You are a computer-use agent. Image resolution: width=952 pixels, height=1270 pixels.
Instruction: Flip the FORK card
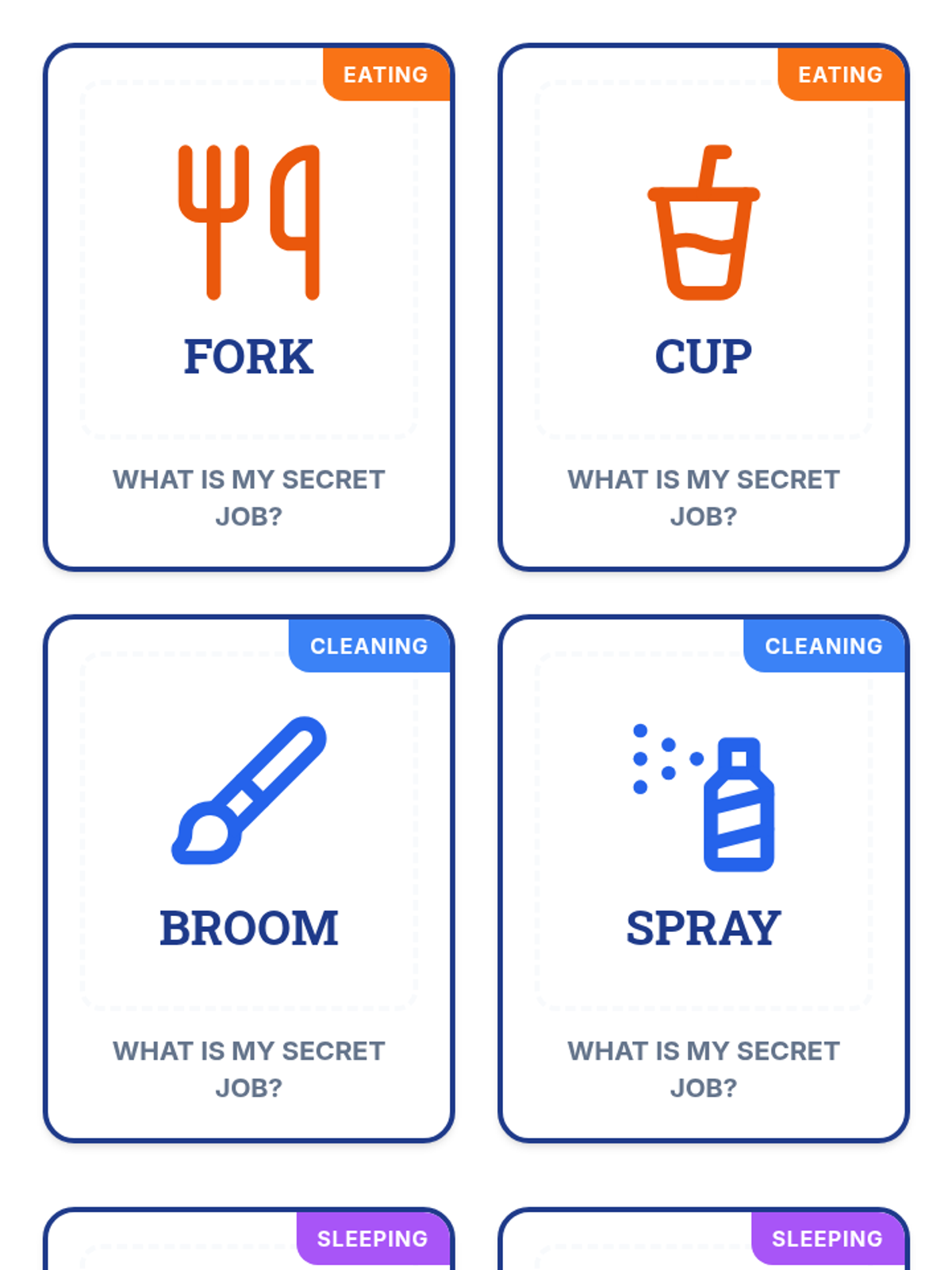tap(248, 307)
